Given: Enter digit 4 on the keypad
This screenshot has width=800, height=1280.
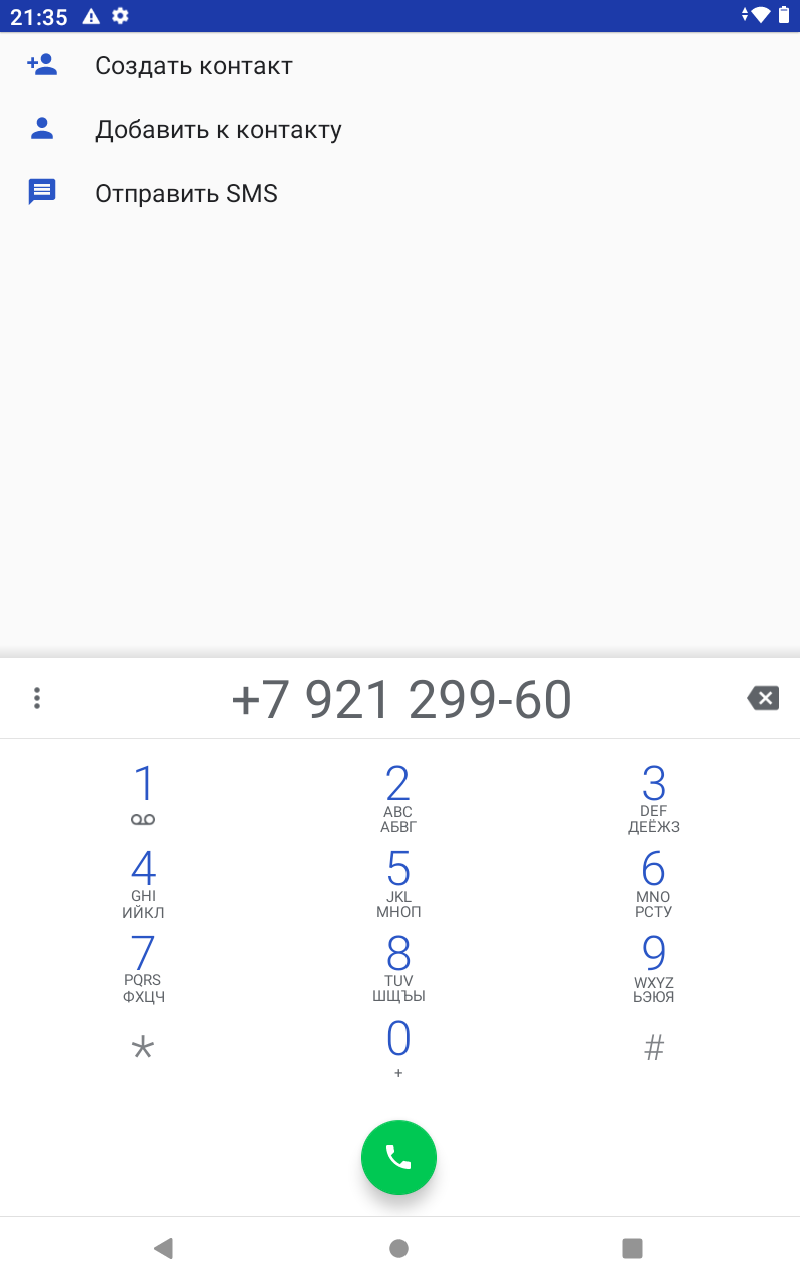Looking at the screenshot, I should (144, 882).
